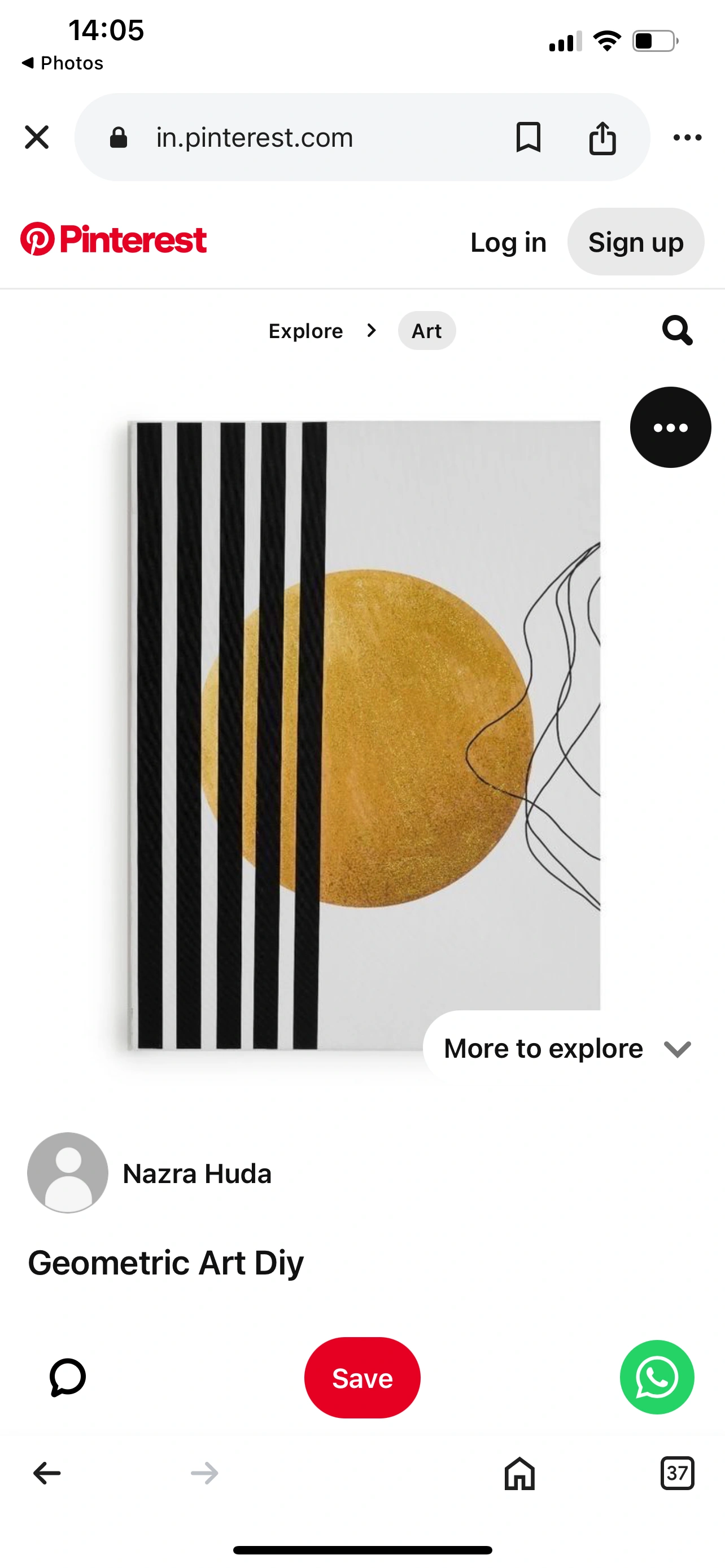Open the Explore breadcrumb link

click(x=305, y=331)
